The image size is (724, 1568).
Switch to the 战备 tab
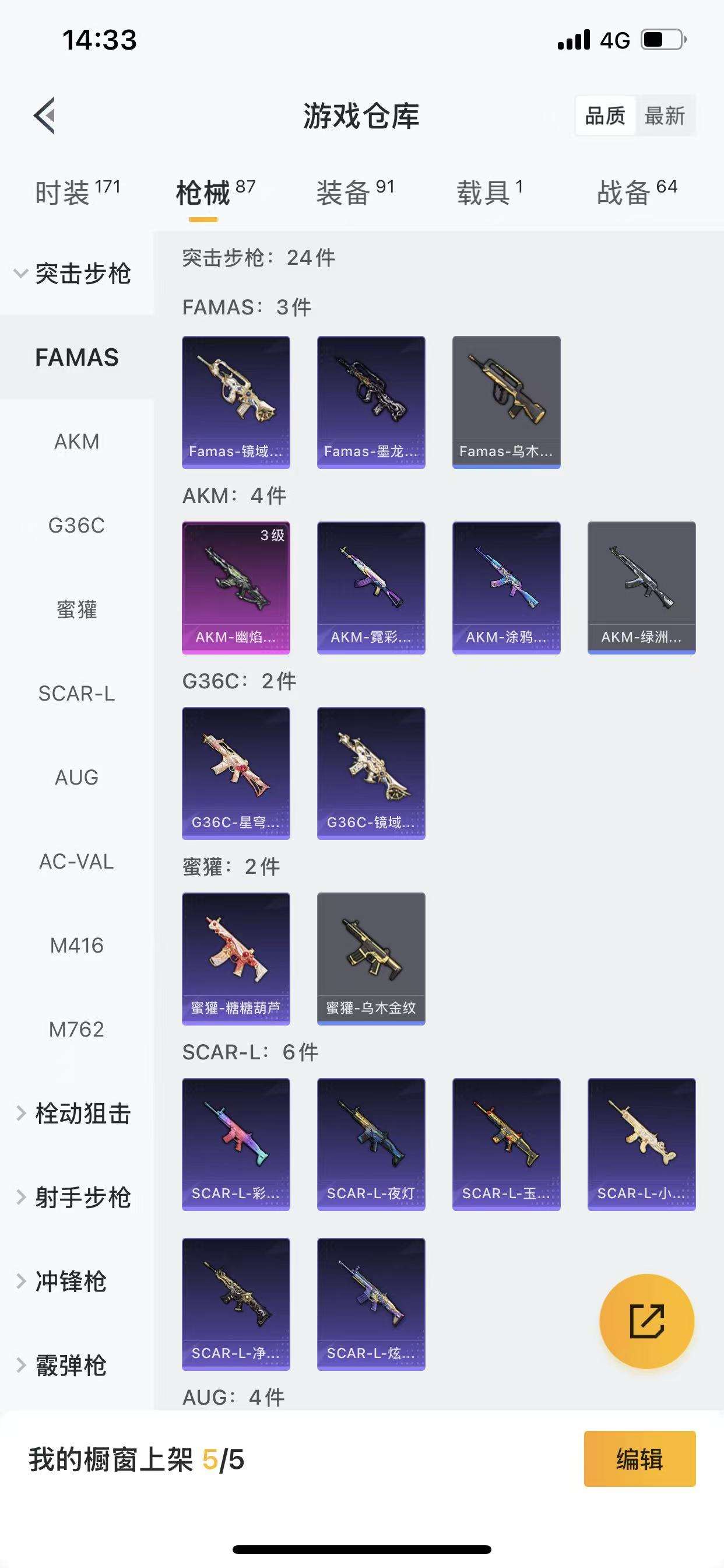(x=636, y=193)
